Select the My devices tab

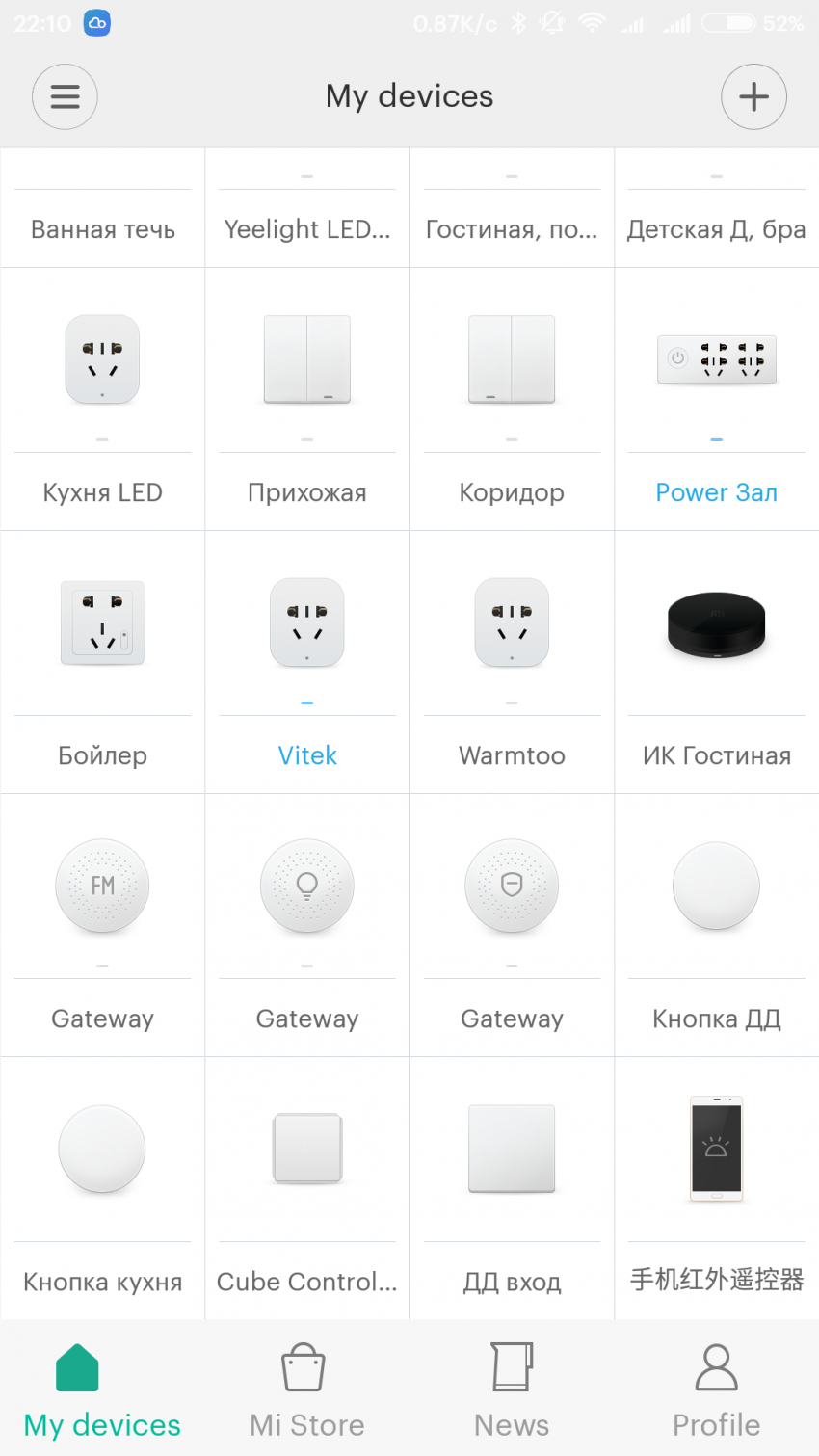click(102, 1390)
